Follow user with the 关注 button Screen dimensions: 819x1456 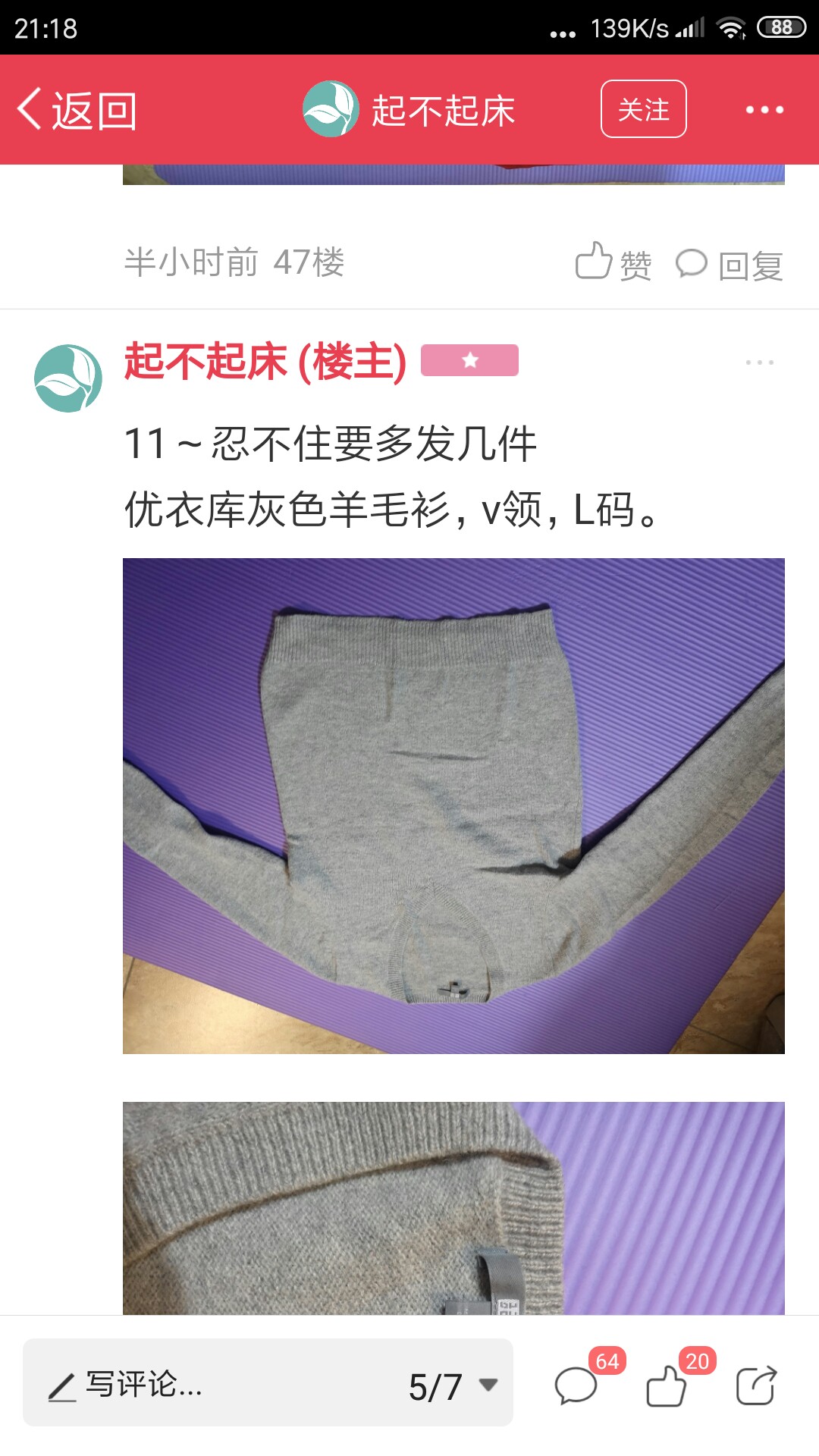pos(643,109)
